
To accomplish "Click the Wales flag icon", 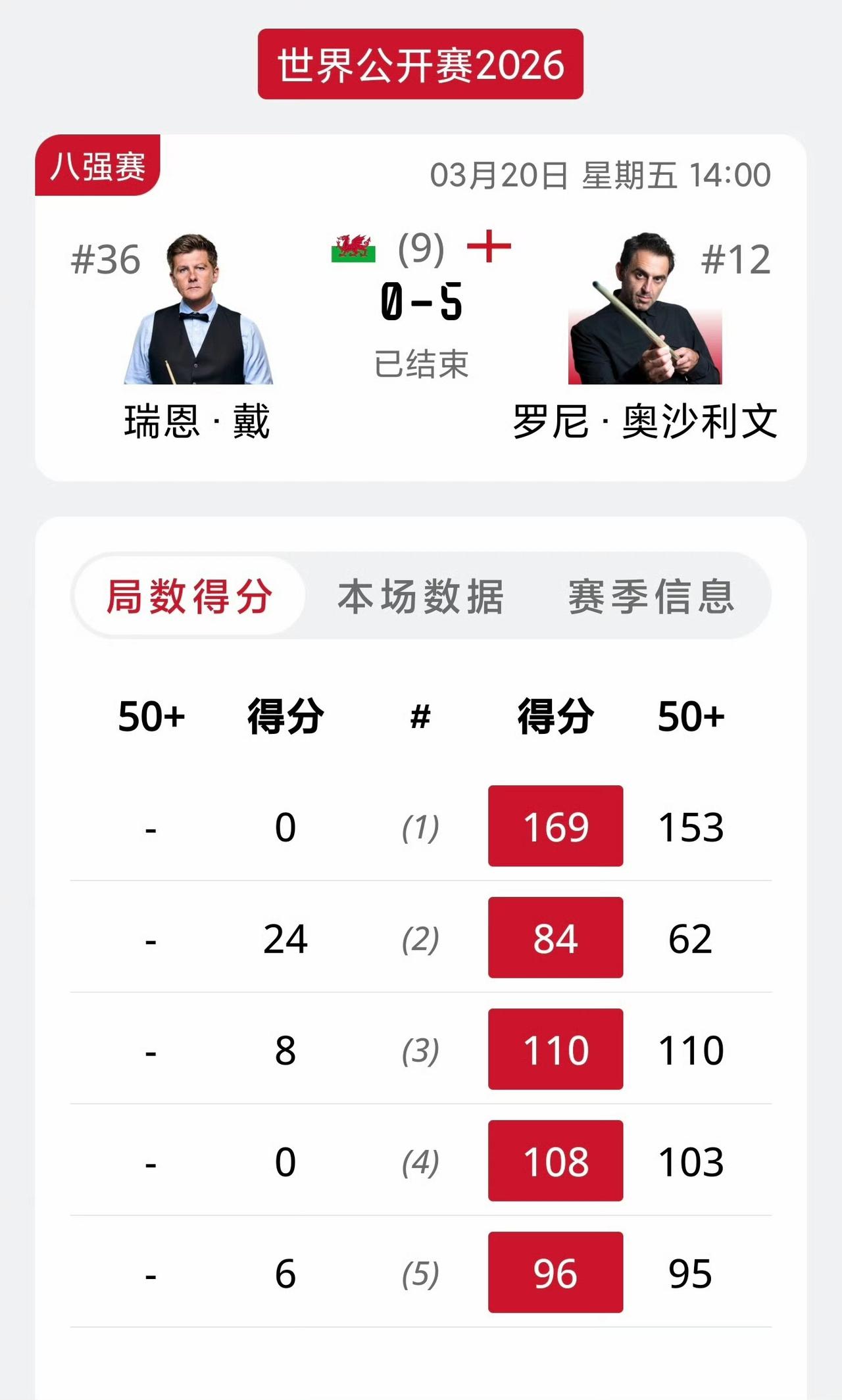I will click(x=354, y=249).
